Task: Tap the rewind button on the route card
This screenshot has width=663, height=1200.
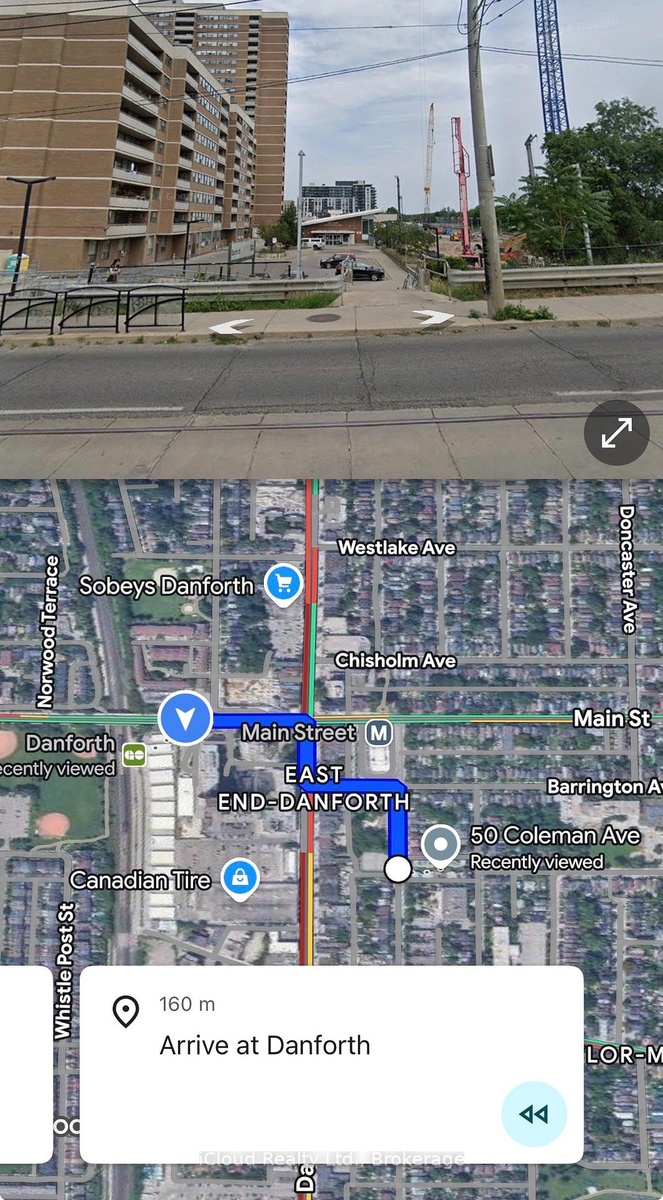Action: 534,1114
